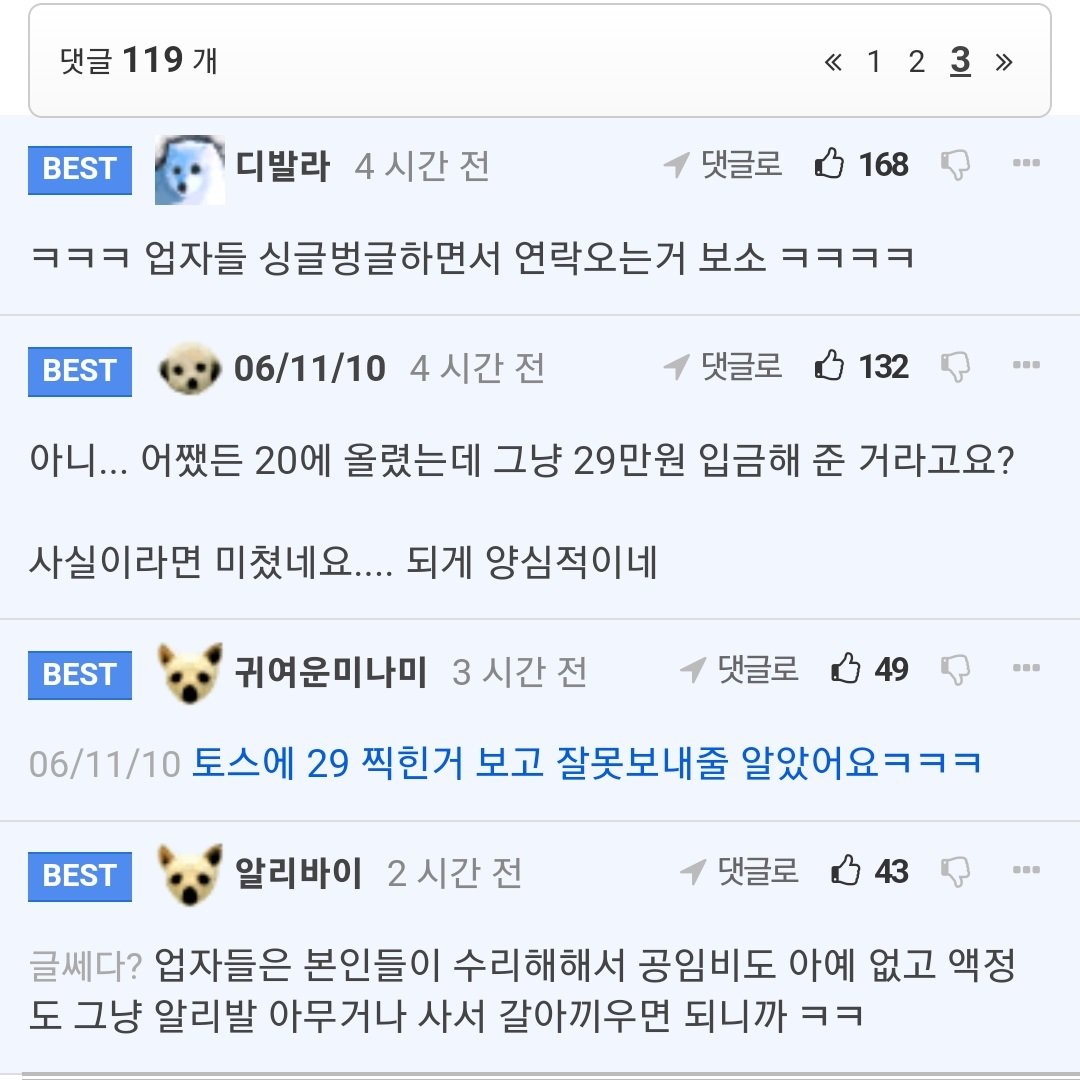Jump to the next comment pages arrow
Screen dimensions: 1080x1080
pyautogui.click(x=1004, y=62)
